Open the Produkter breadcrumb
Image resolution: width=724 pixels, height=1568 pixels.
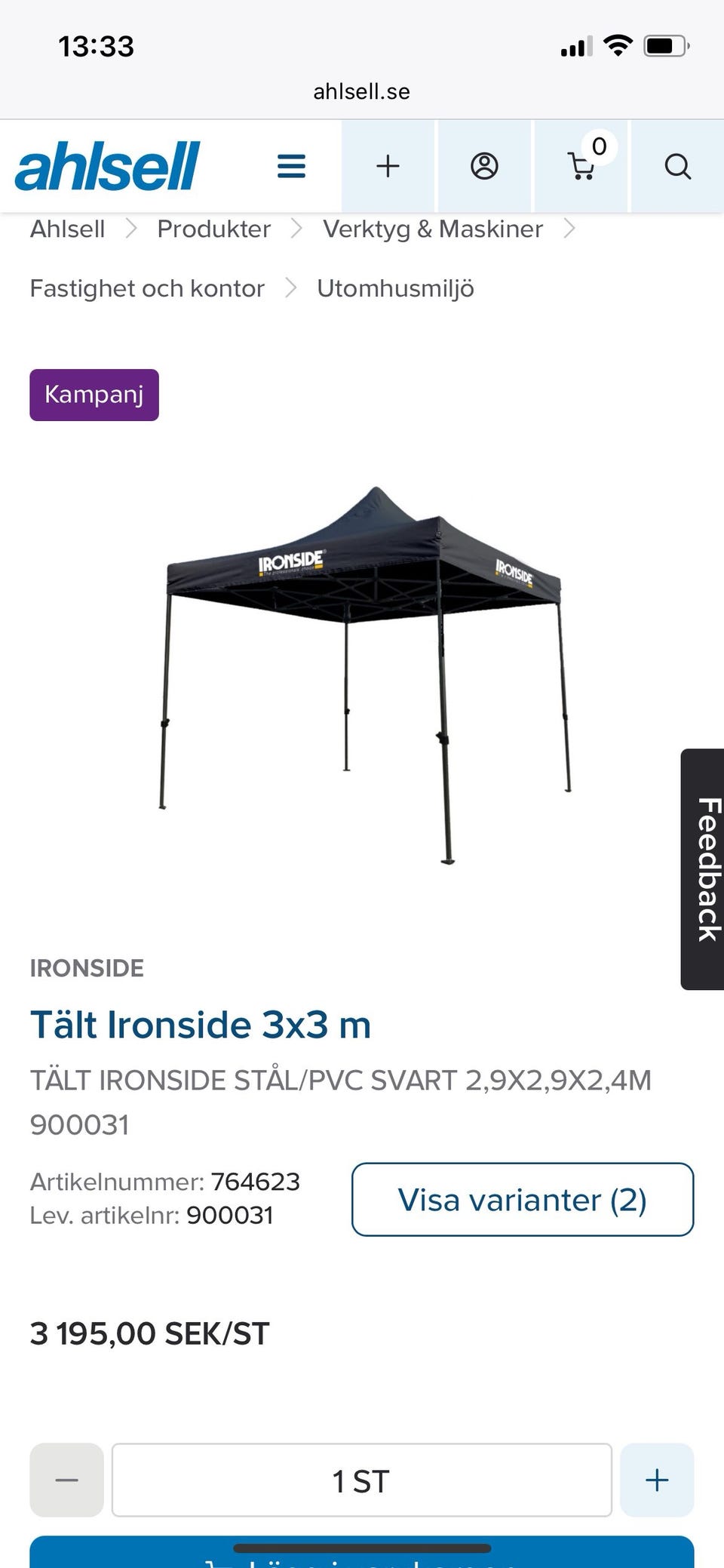213,229
